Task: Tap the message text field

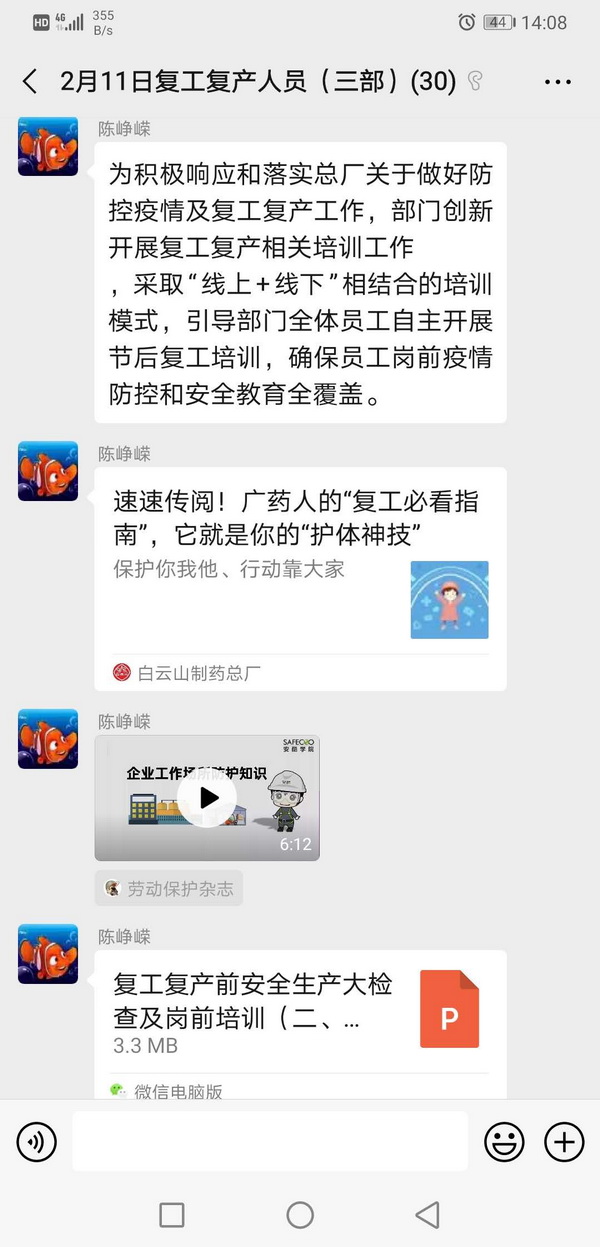Action: [x=270, y=1141]
